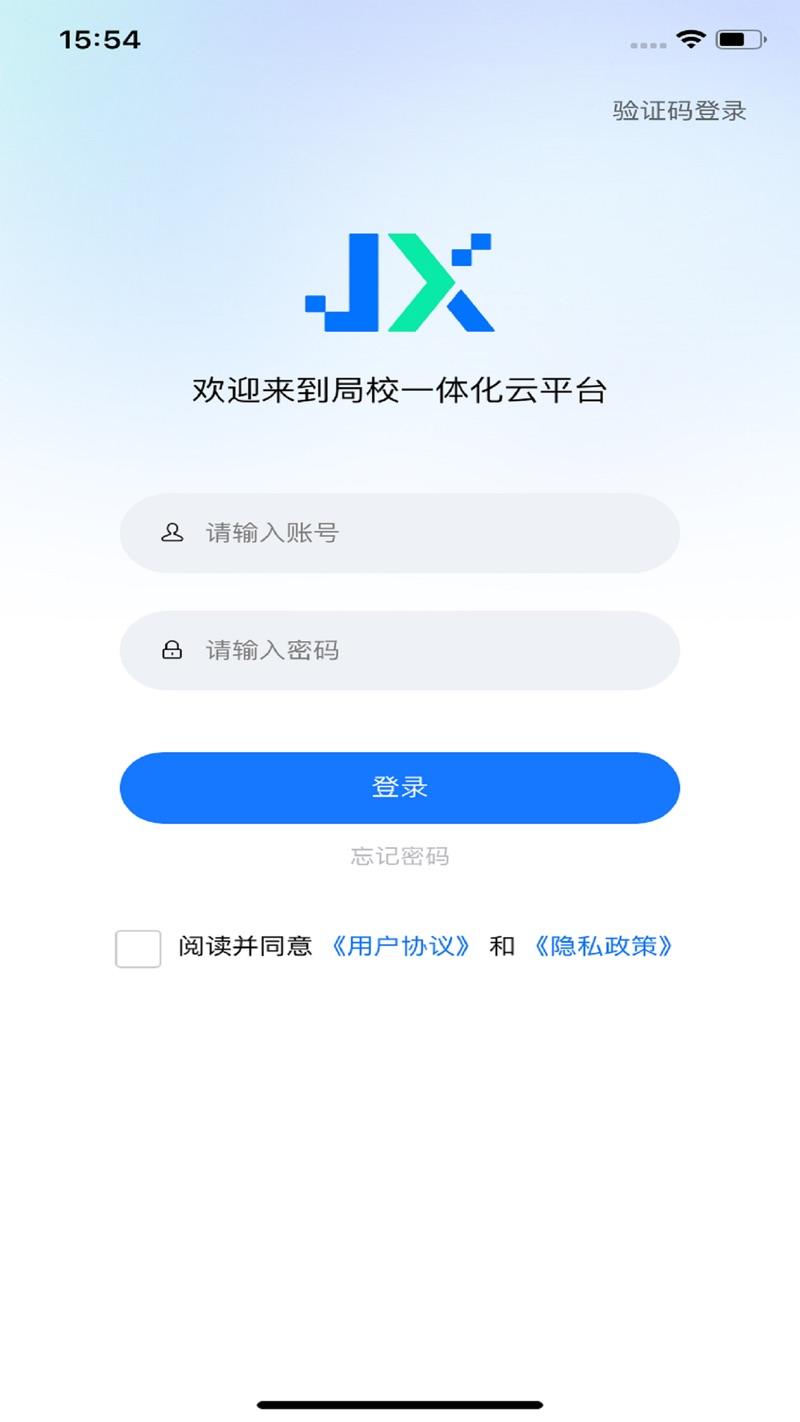Click the lock icon in password field
The width and height of the screenshot is (800, 1422).
170,650
